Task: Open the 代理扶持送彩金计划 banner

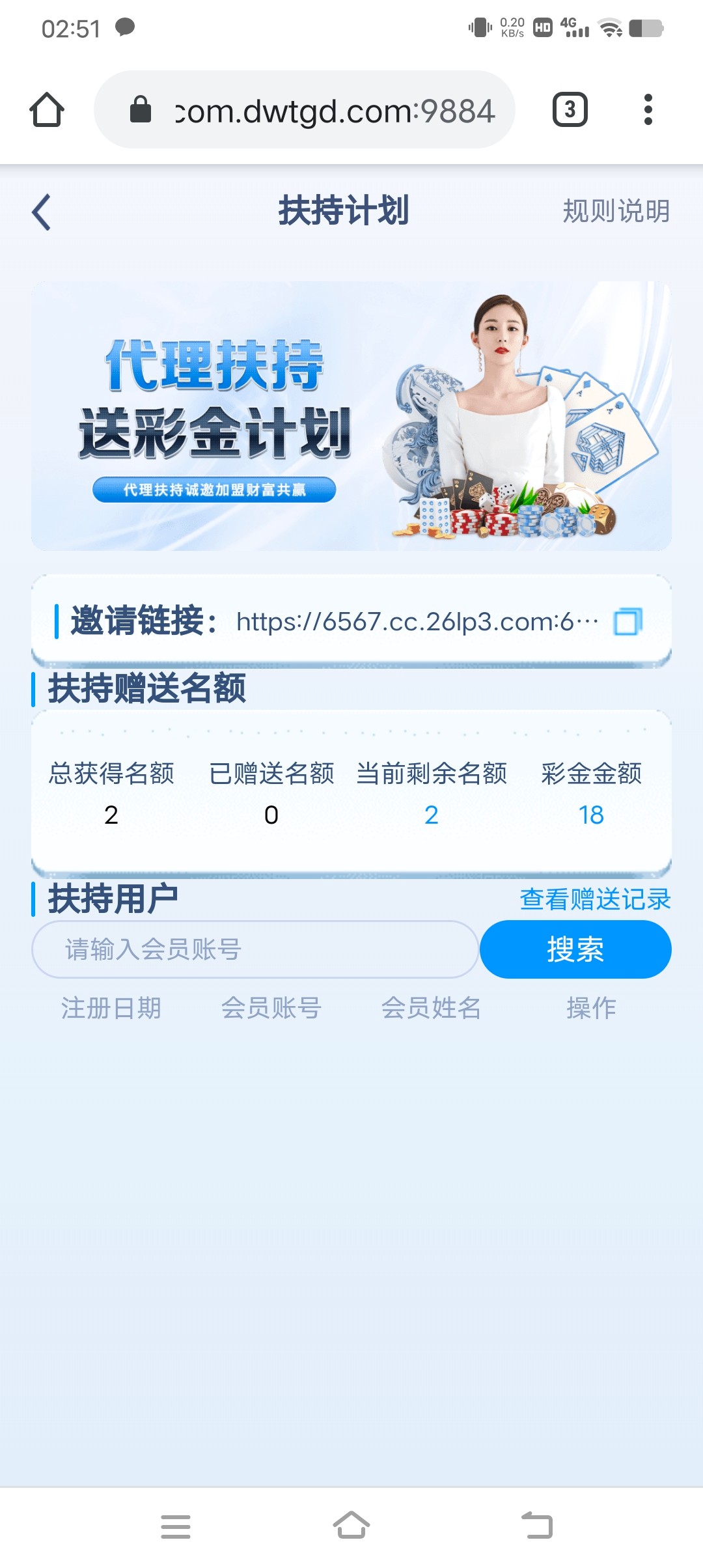Action: (x=351, y=416)
